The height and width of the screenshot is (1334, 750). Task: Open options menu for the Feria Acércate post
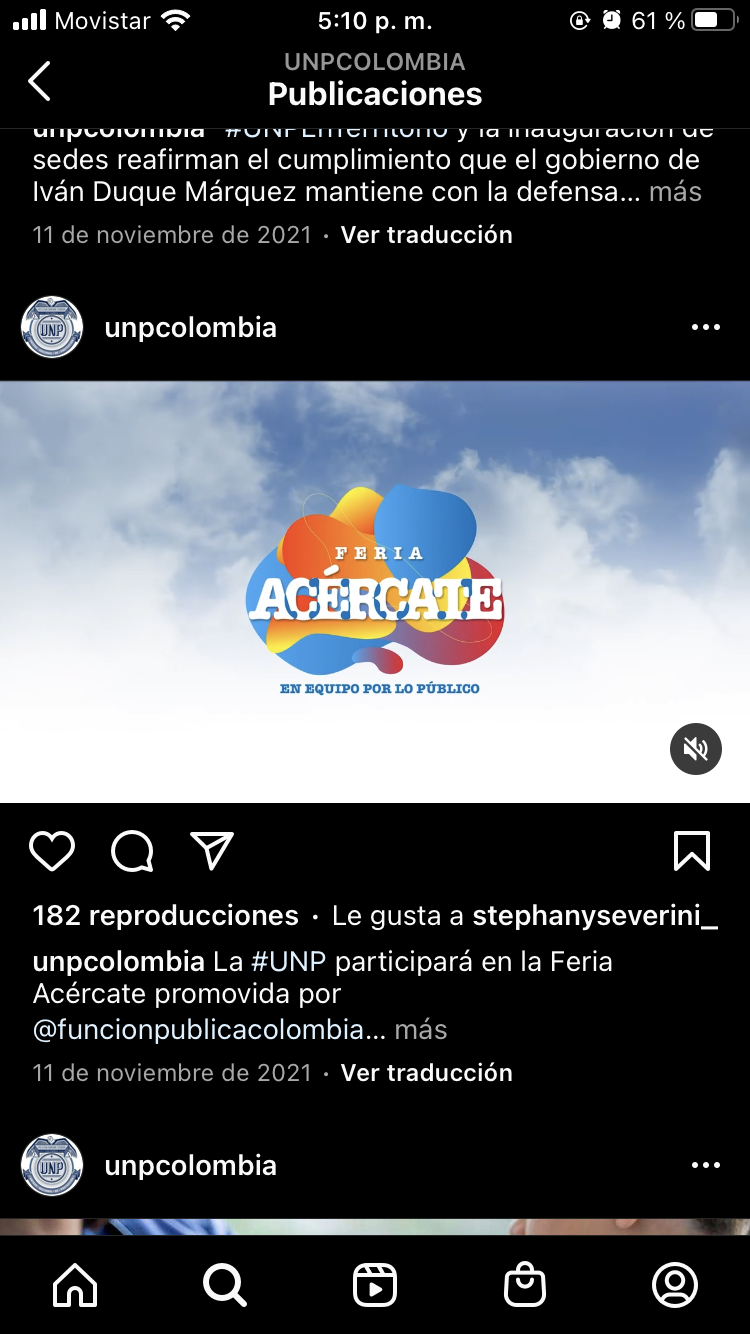click(706, 327)
